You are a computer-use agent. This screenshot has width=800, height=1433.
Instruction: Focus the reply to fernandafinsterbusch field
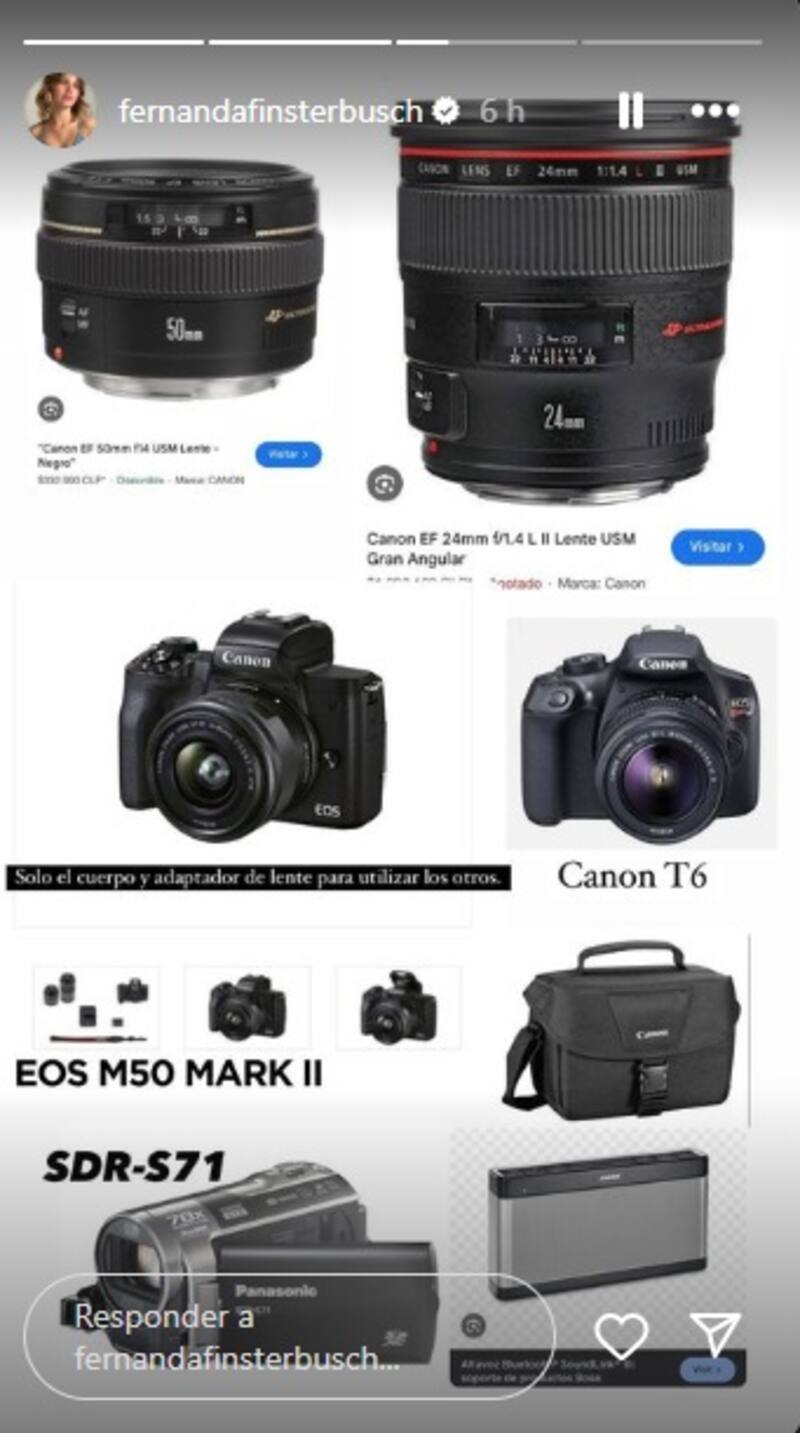point(288,1336)
